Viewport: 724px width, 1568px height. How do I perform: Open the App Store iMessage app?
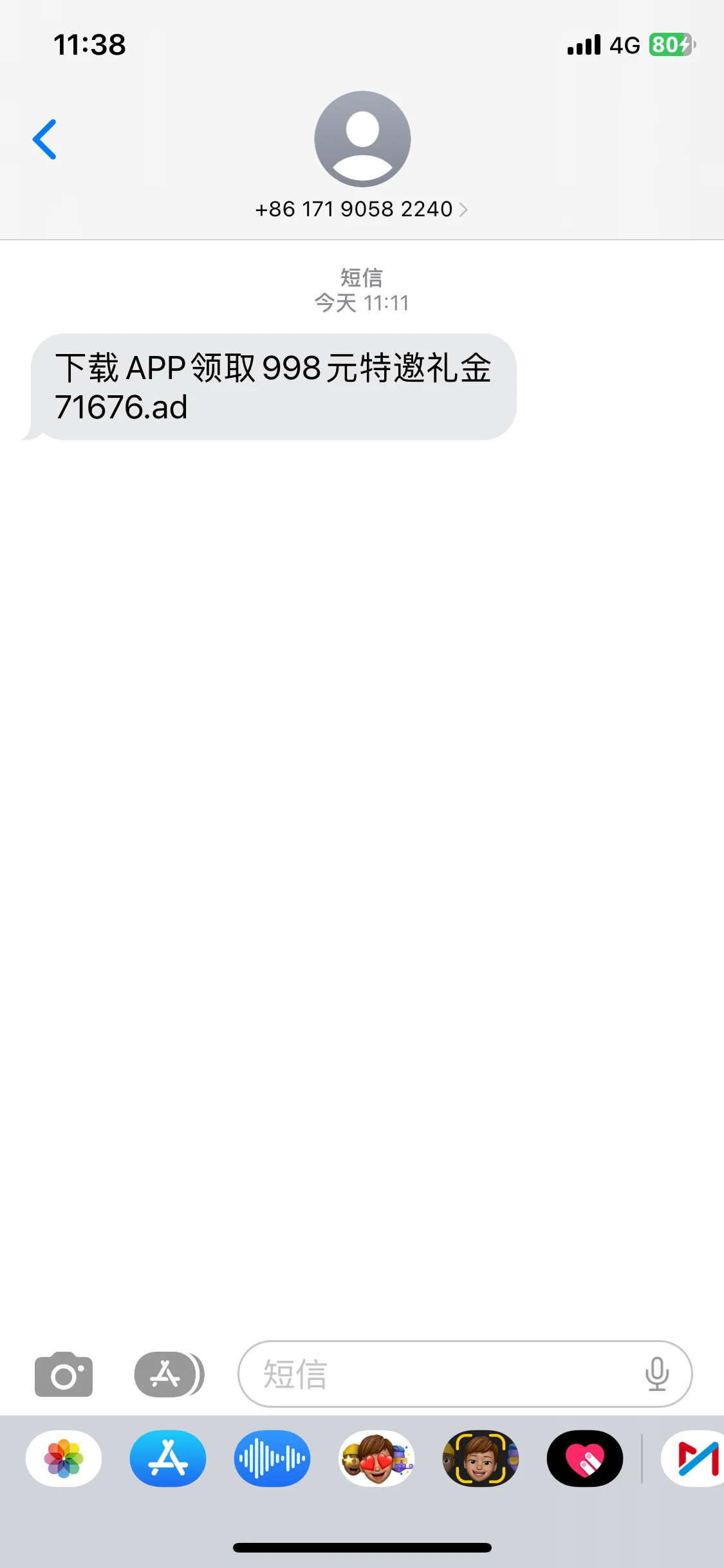[168, 1459]
